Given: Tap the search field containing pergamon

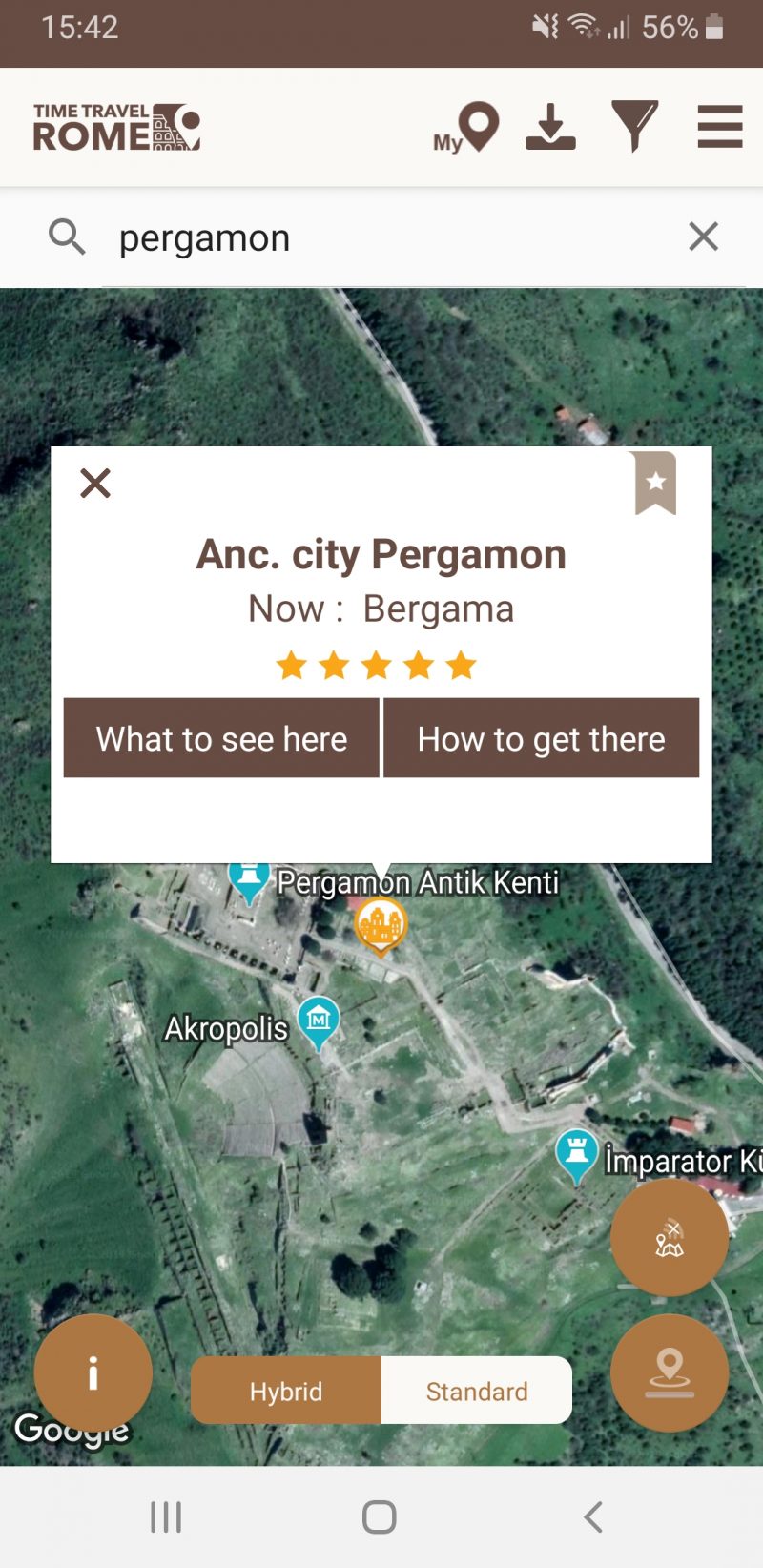Looking at the screenshot, I should (x=286, y=237).
